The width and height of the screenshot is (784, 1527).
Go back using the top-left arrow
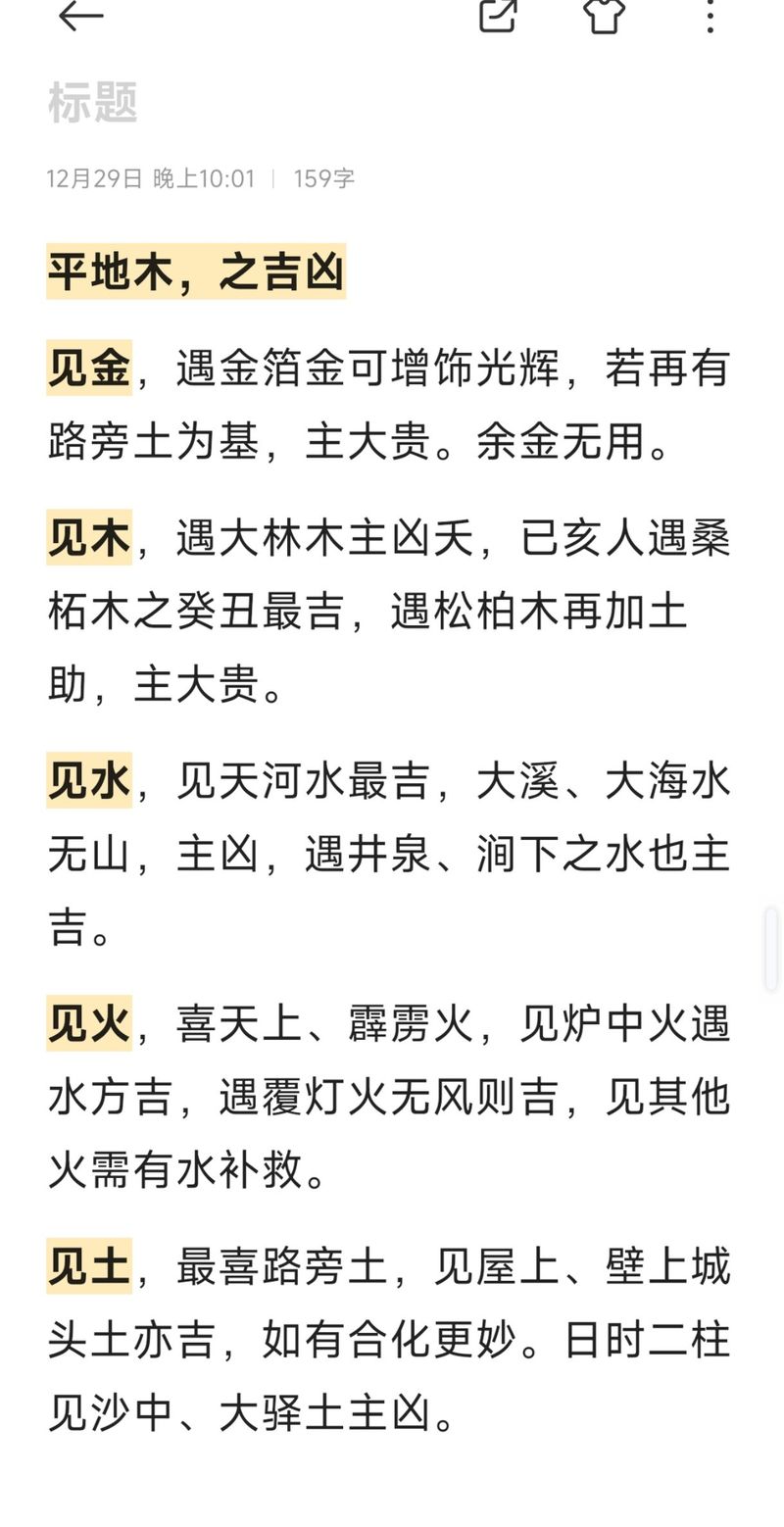click(x=81, y=16)
